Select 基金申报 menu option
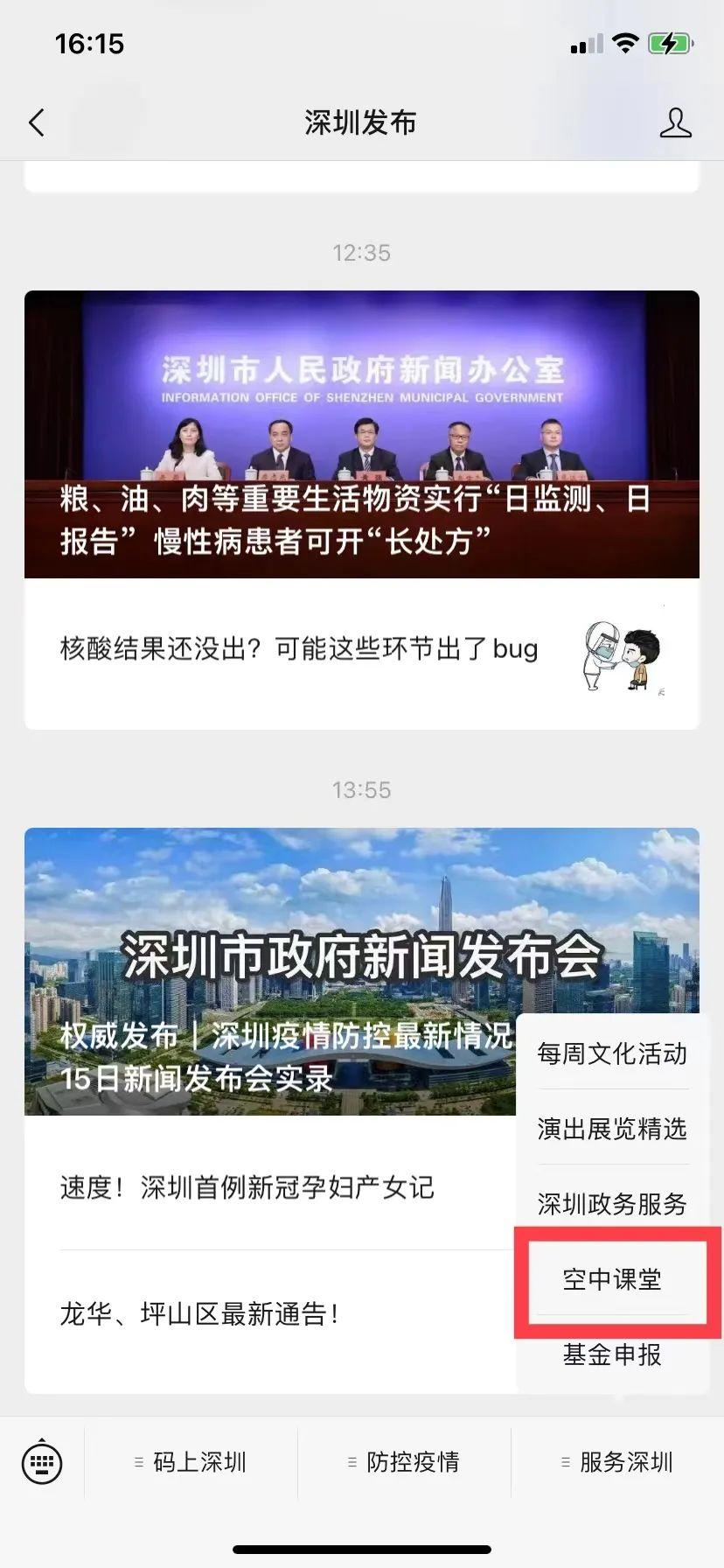The height and width of the screenshot is (1568, 724). click(612, 1354)
